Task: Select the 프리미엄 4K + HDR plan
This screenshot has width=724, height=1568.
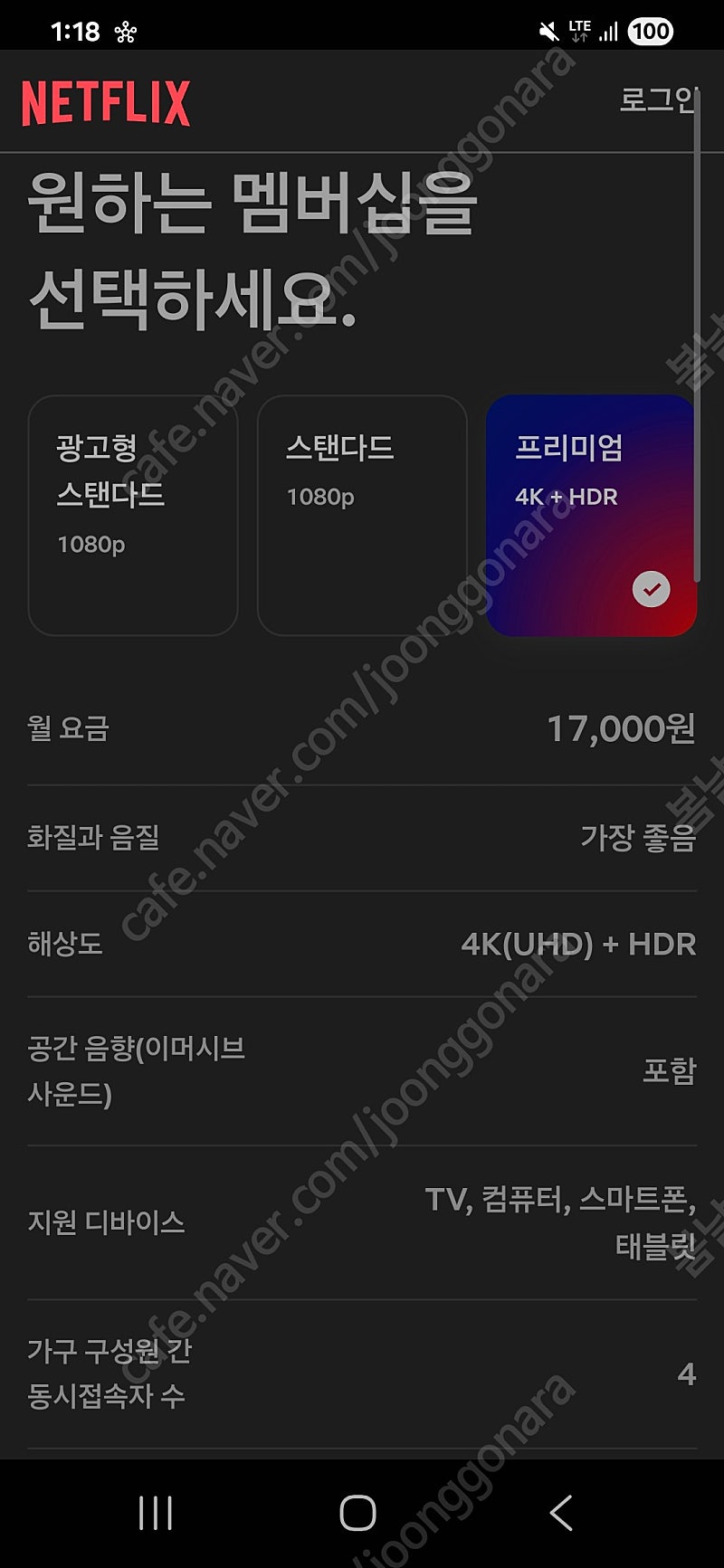Action: click(591, 516)
